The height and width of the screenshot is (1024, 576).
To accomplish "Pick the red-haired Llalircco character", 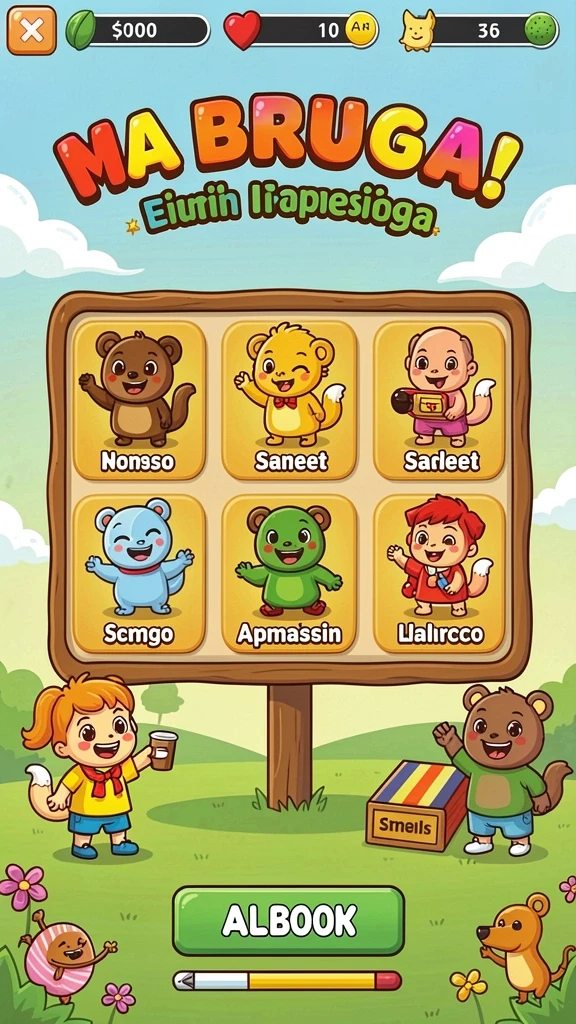I will point(440,573).
